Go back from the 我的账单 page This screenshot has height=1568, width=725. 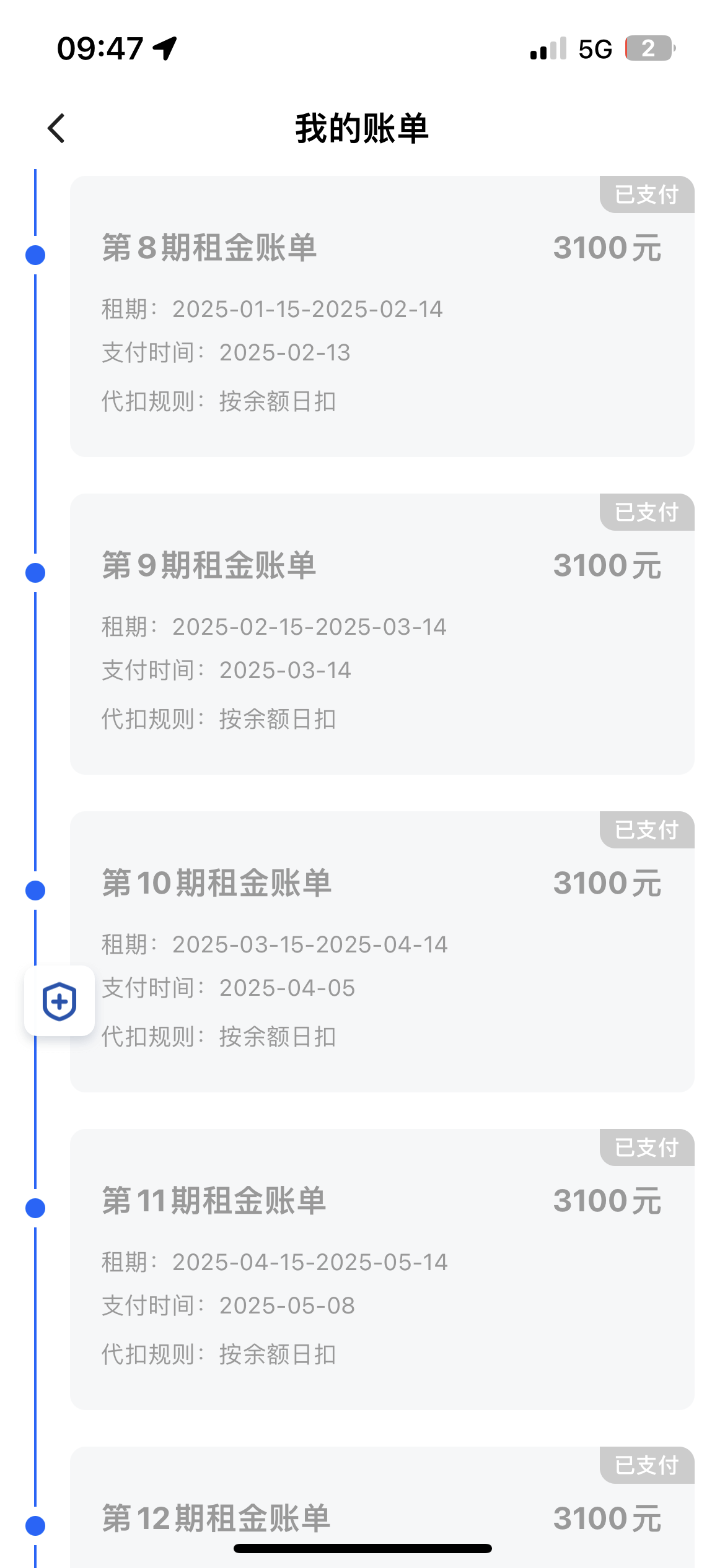point(56,128)
